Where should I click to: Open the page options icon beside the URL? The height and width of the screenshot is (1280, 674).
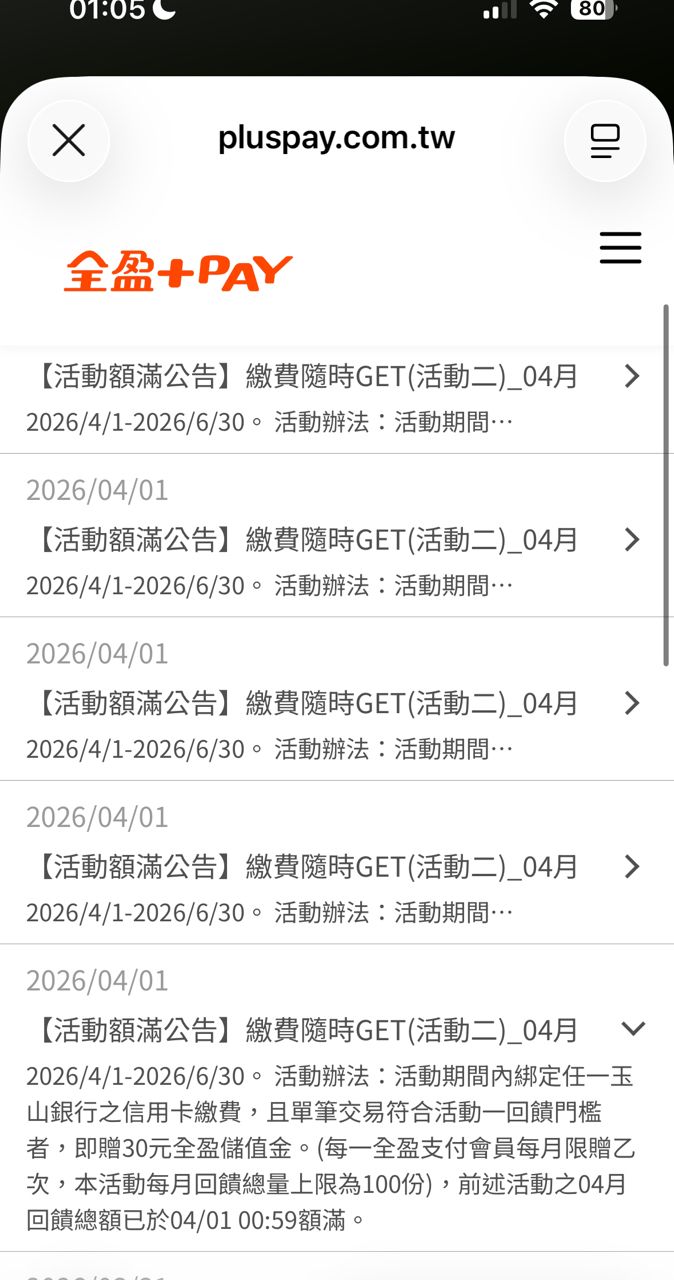click(605, 141)
